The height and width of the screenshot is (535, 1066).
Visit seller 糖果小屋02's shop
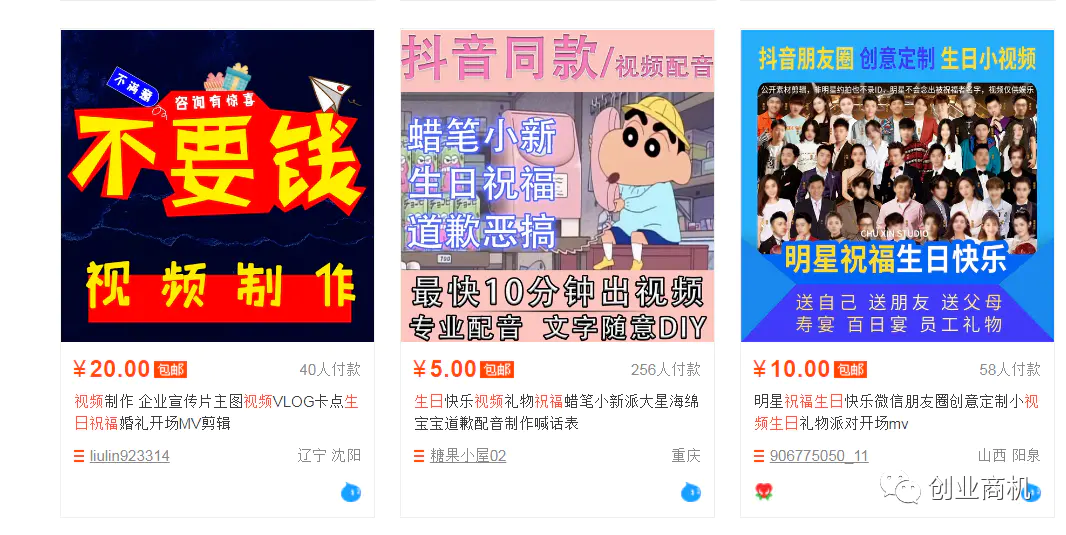tap(468, 456)
